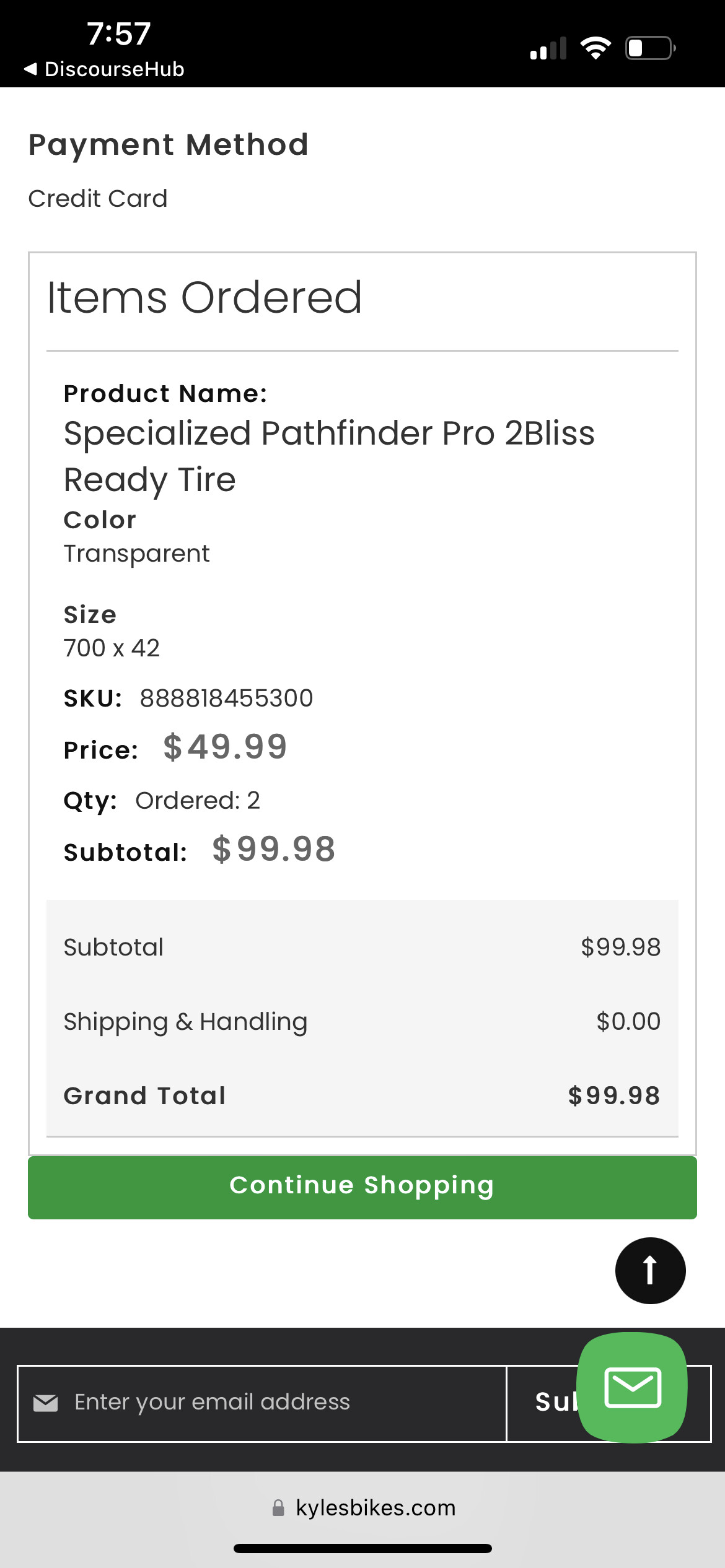Submit the email subscription
The image size is (725, 1568).
pyautogui.click(x=553, y=1403)
